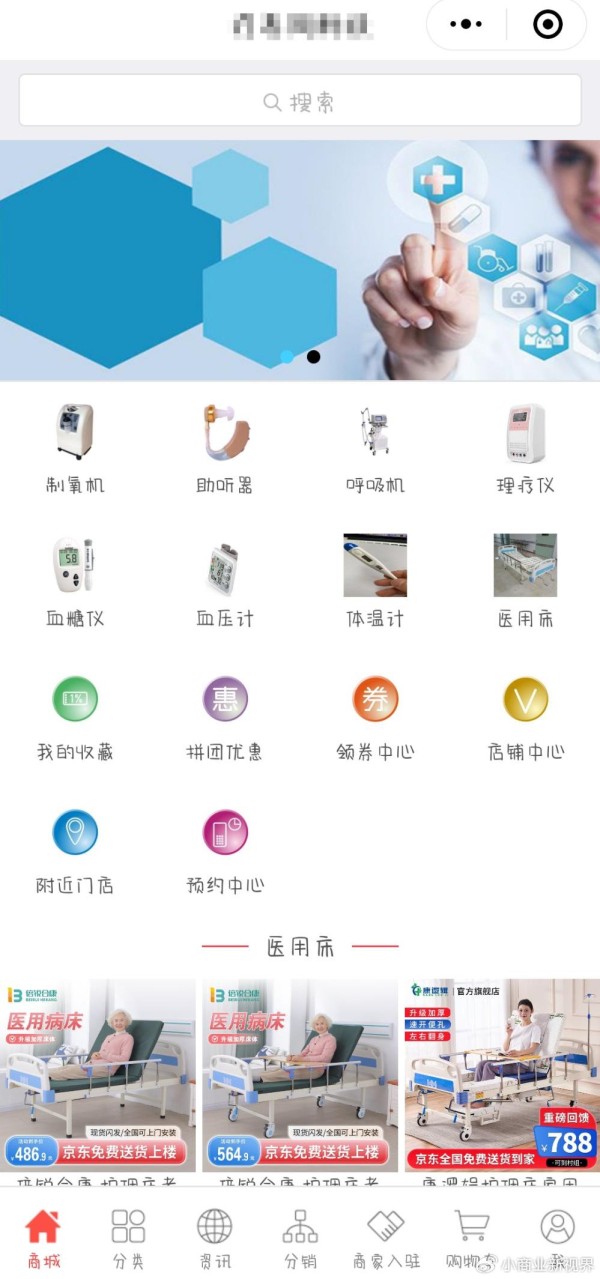600x1279 pixels.
Task: Tap the 搜索 search box
Action: coord(300,101)
